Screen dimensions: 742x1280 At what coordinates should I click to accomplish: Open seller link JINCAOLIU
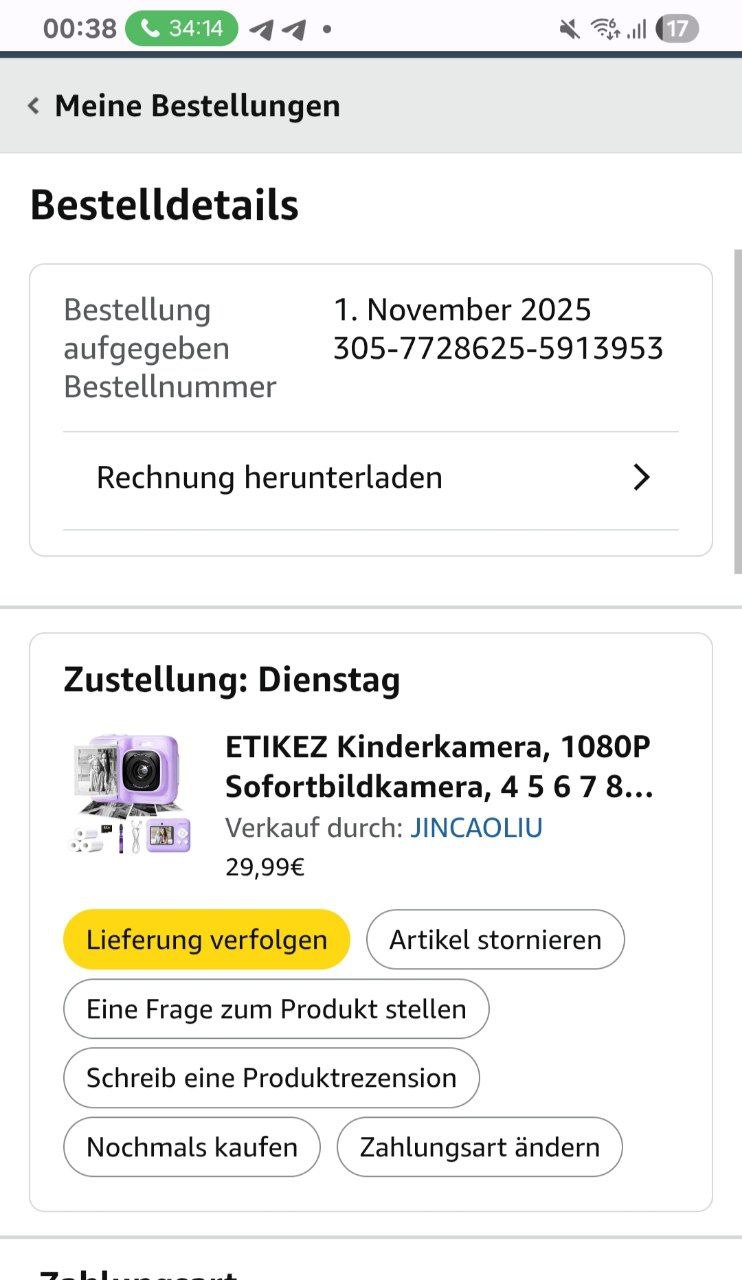(x=476, y=828)
